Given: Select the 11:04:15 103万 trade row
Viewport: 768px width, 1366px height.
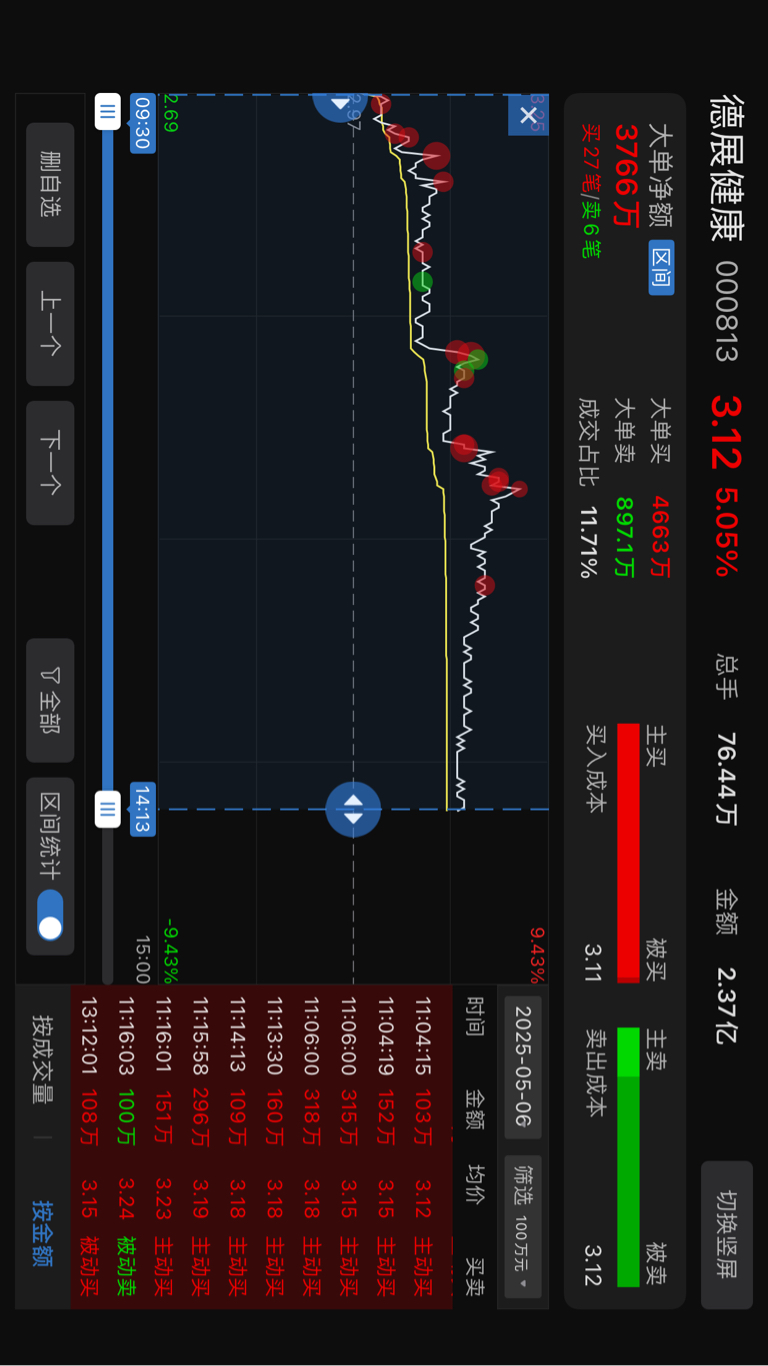Looking at the screenshot, I should coord(423,1146).
